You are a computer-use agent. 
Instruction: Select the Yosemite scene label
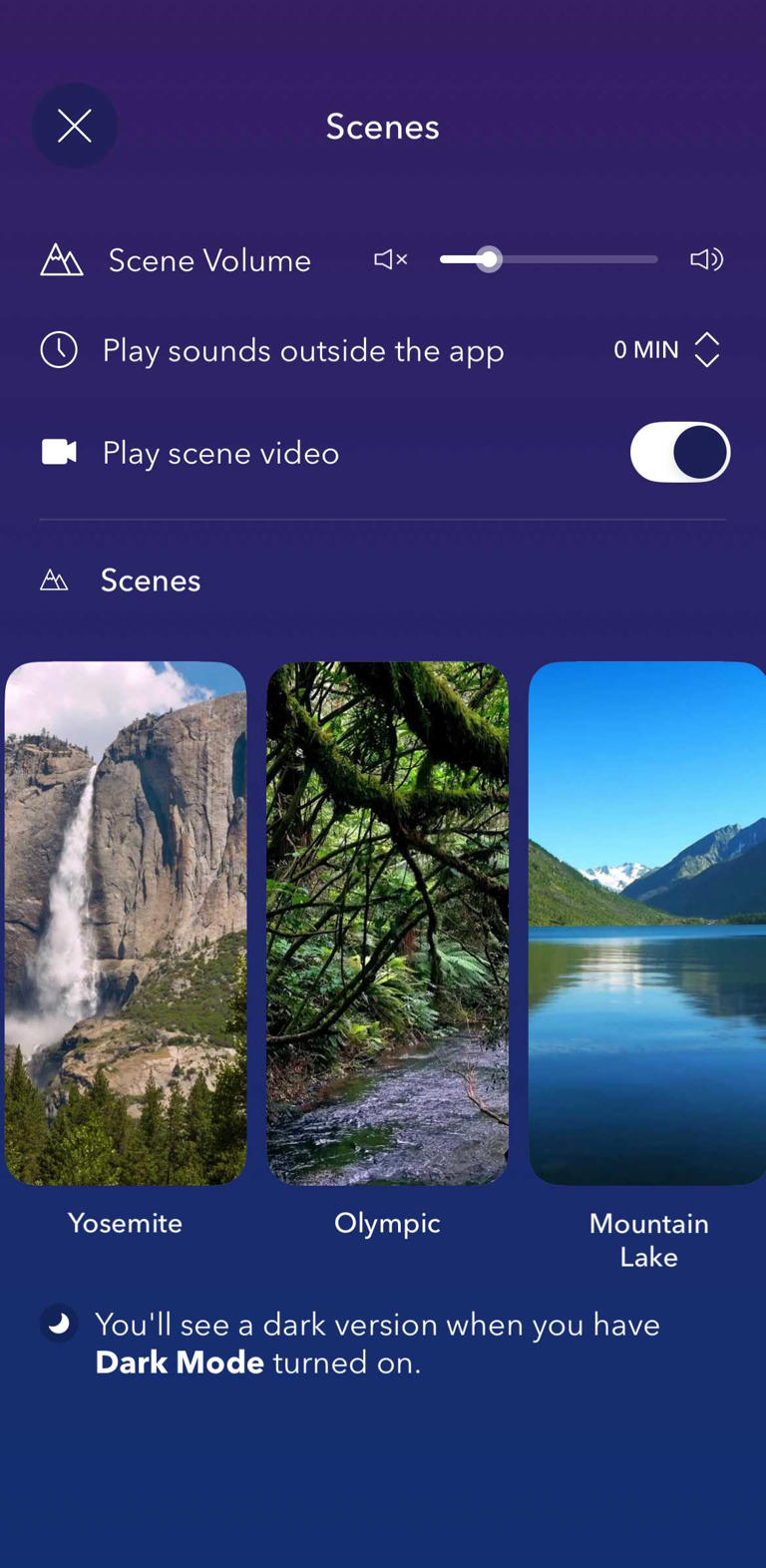[x=125, y=1223]
